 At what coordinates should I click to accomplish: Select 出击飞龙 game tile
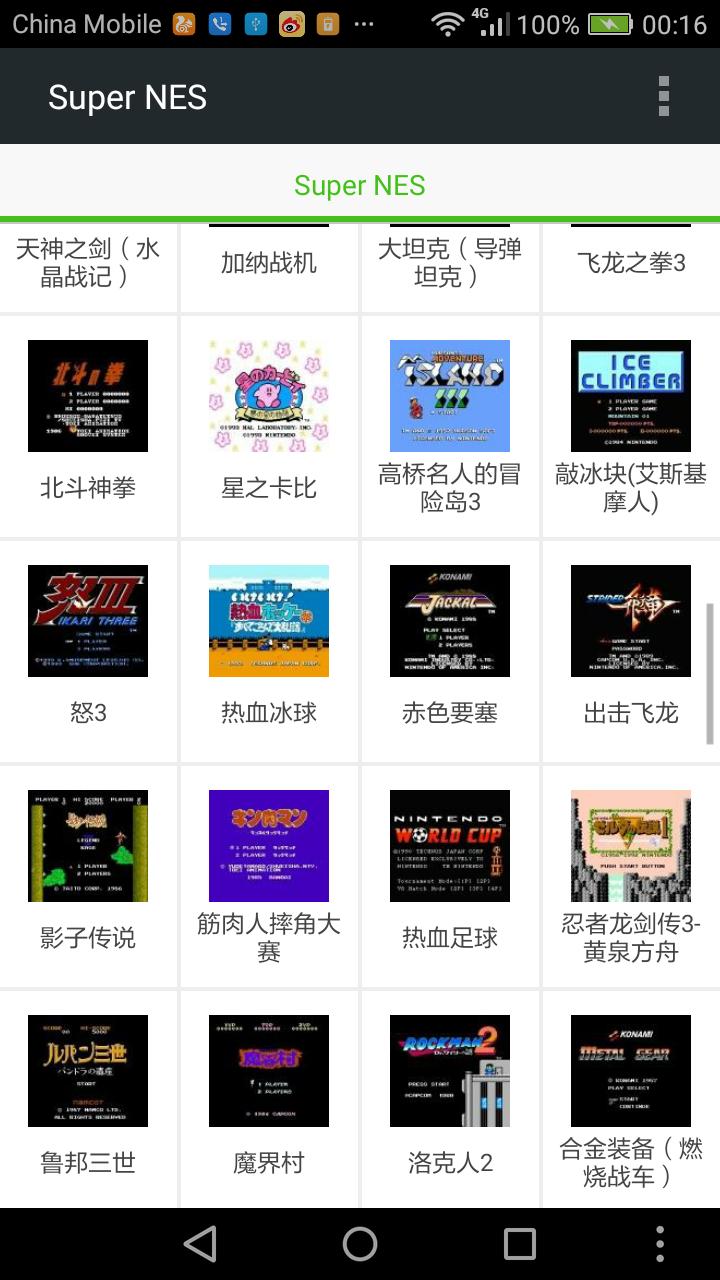(631, 650)
